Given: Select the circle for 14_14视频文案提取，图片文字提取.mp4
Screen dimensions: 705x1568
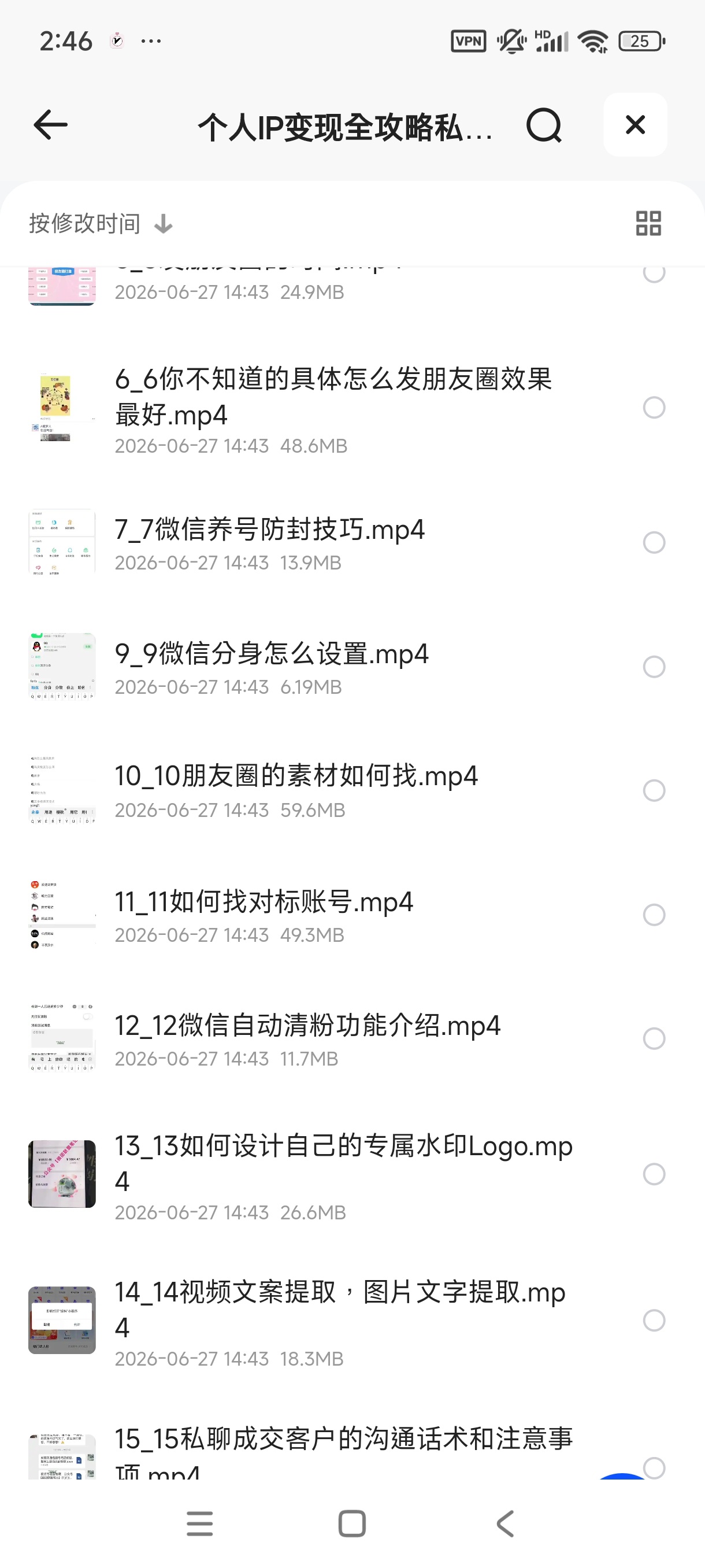Looking at the screenshot, I should (654, 1321).
